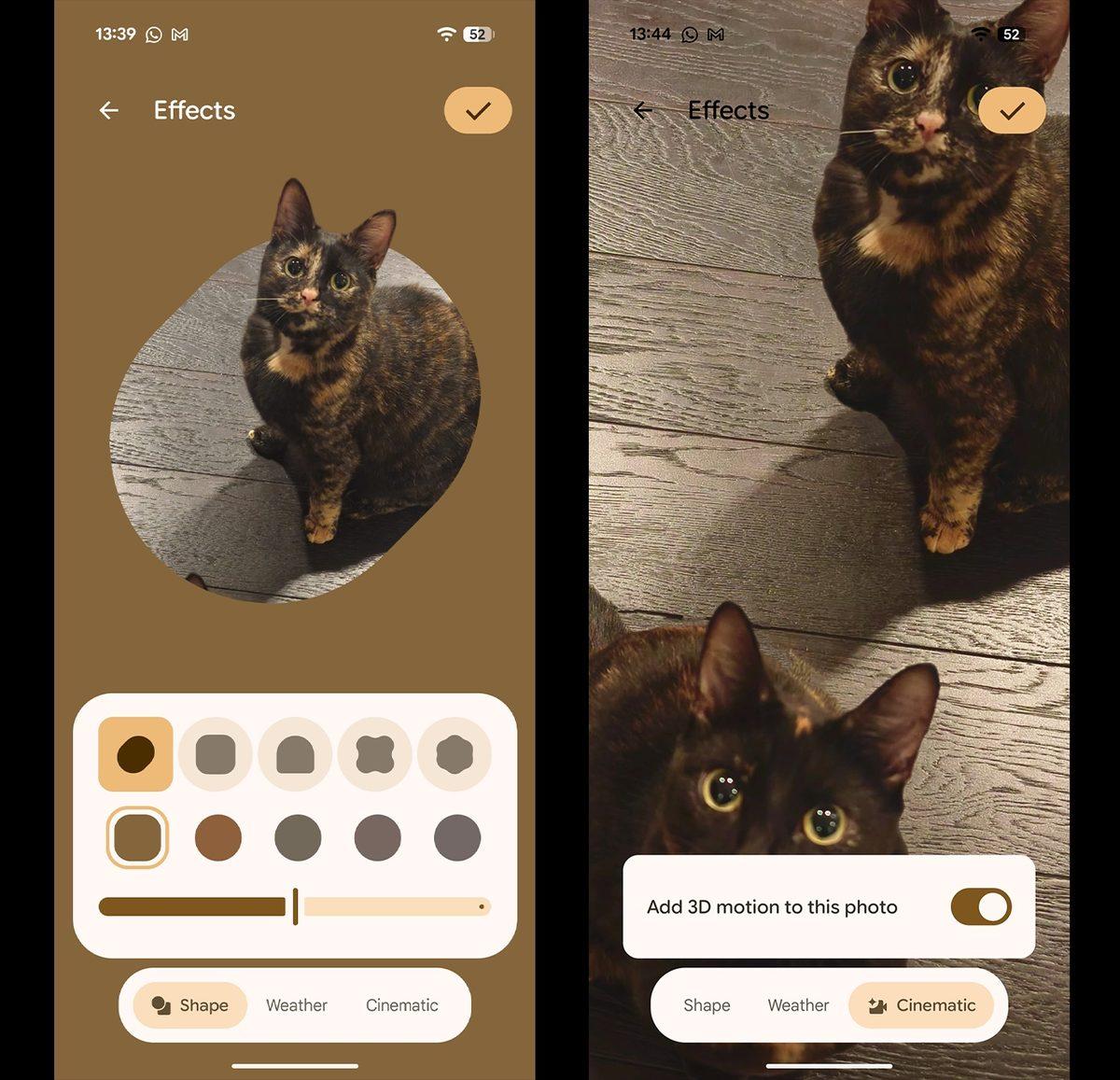Select the scalloped circle shape
The height and width of the screenshot is (1080, 1120).
click(x=455, y=754)
